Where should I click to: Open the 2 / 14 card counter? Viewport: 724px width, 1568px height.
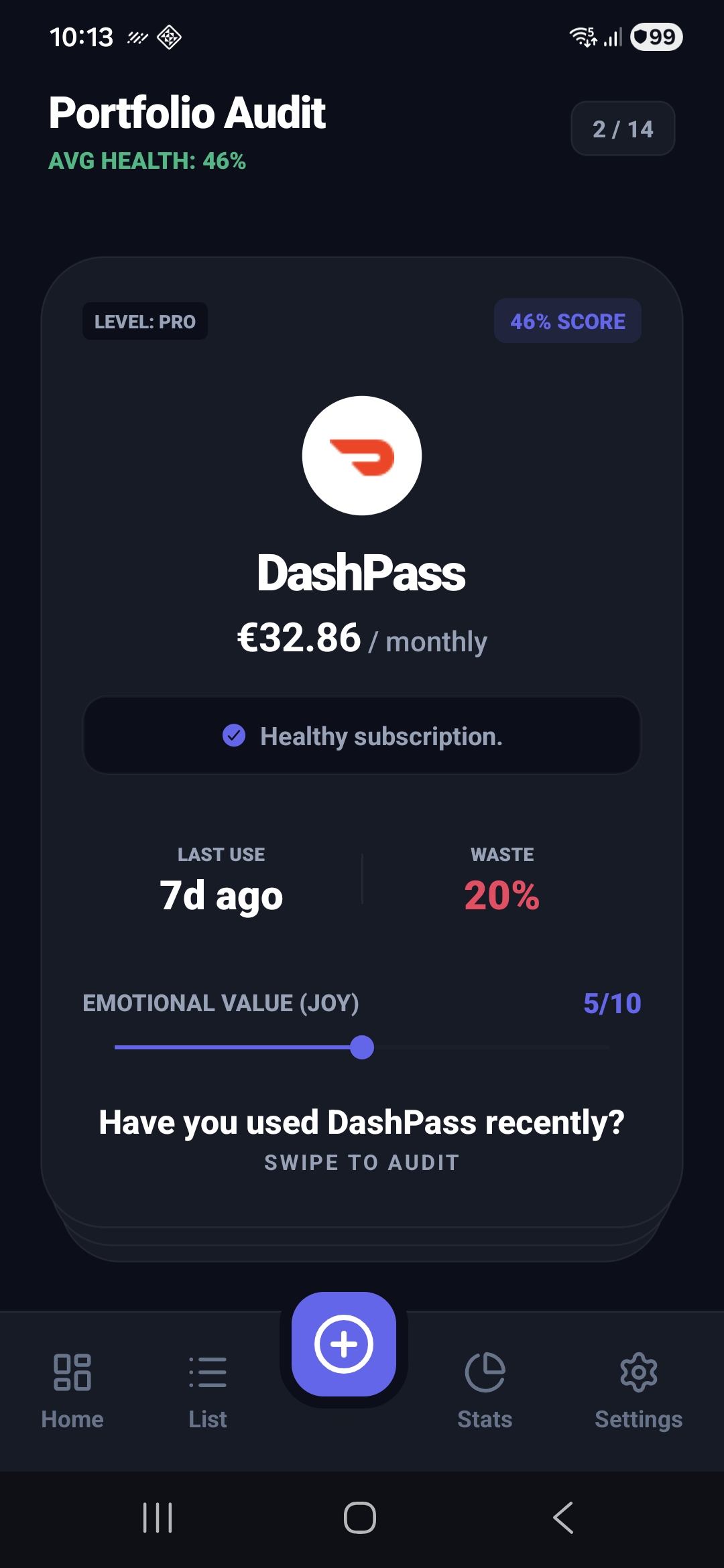tap(622, 128)
